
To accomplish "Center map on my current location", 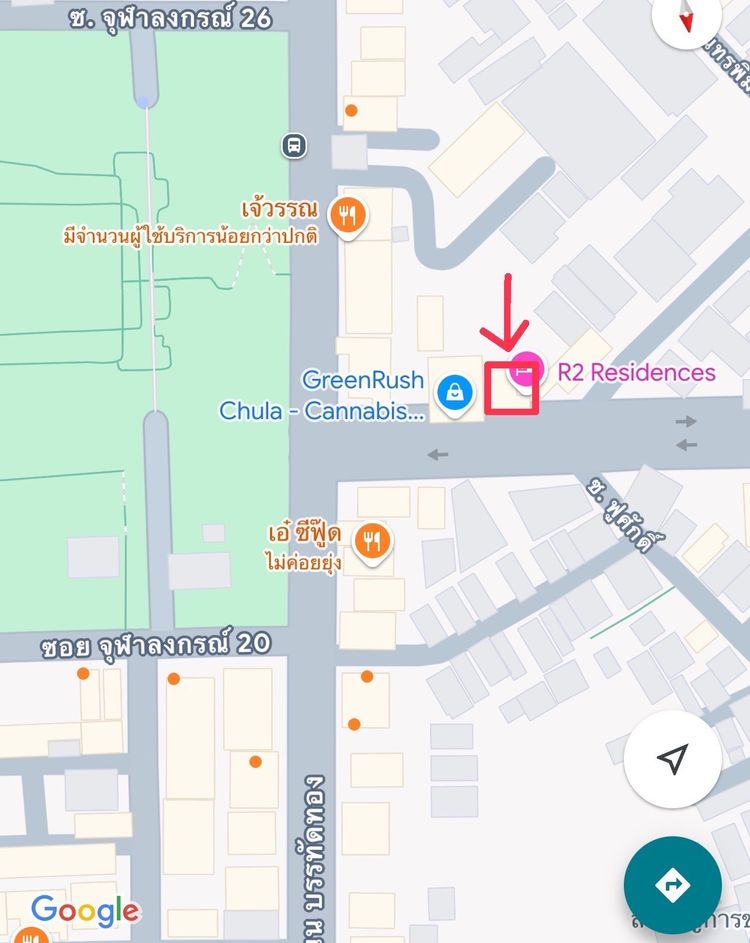I will (673, 759).
